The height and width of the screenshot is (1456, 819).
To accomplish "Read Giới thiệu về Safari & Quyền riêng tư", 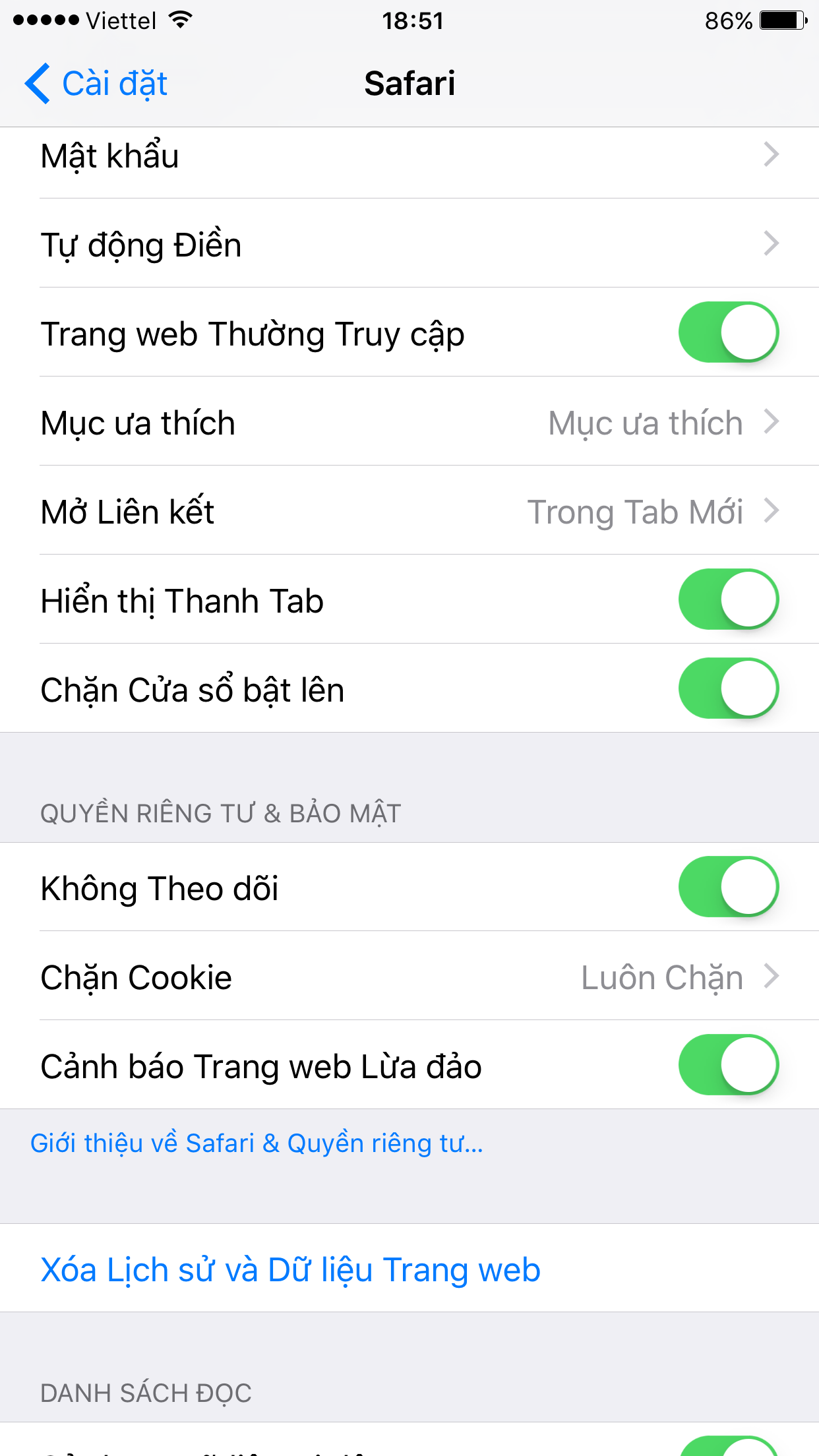I will [257, 1143].
